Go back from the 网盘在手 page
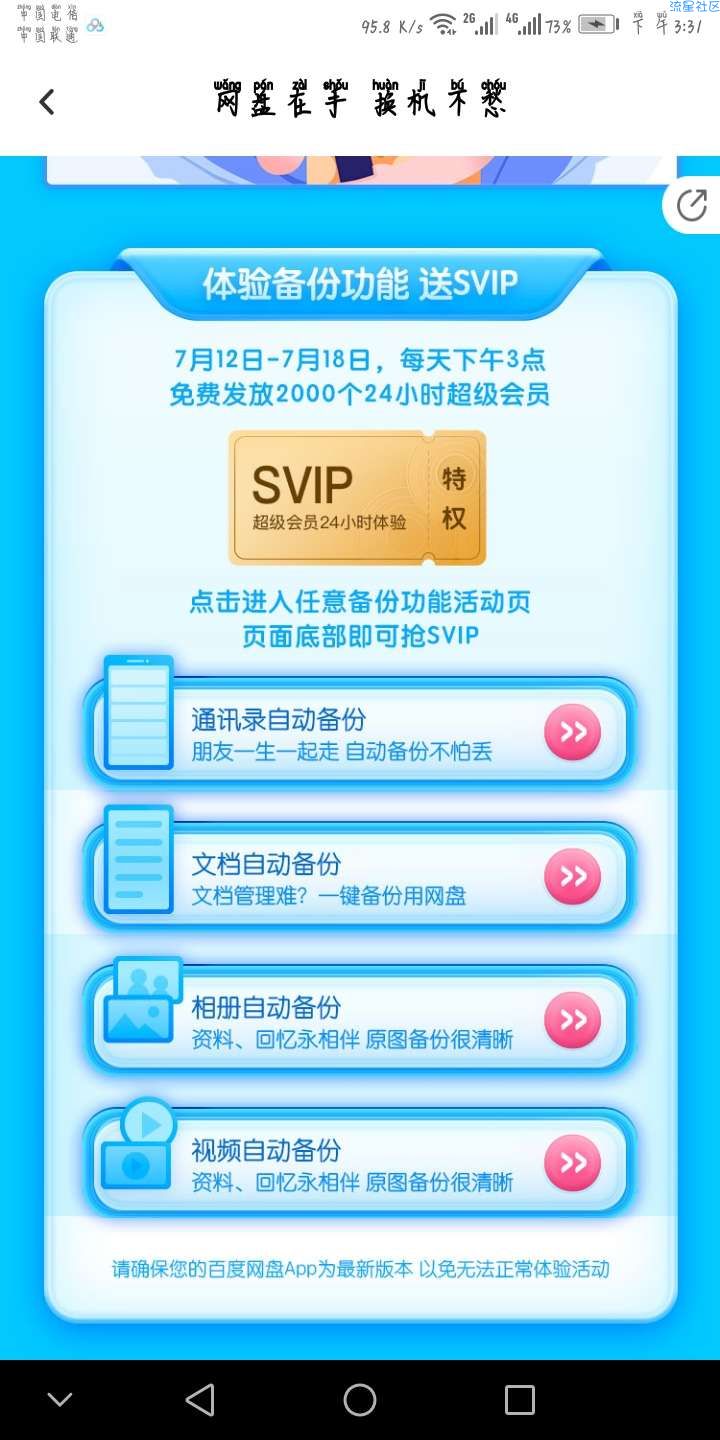The image size is (720, 1440). [x=46, y=102]
